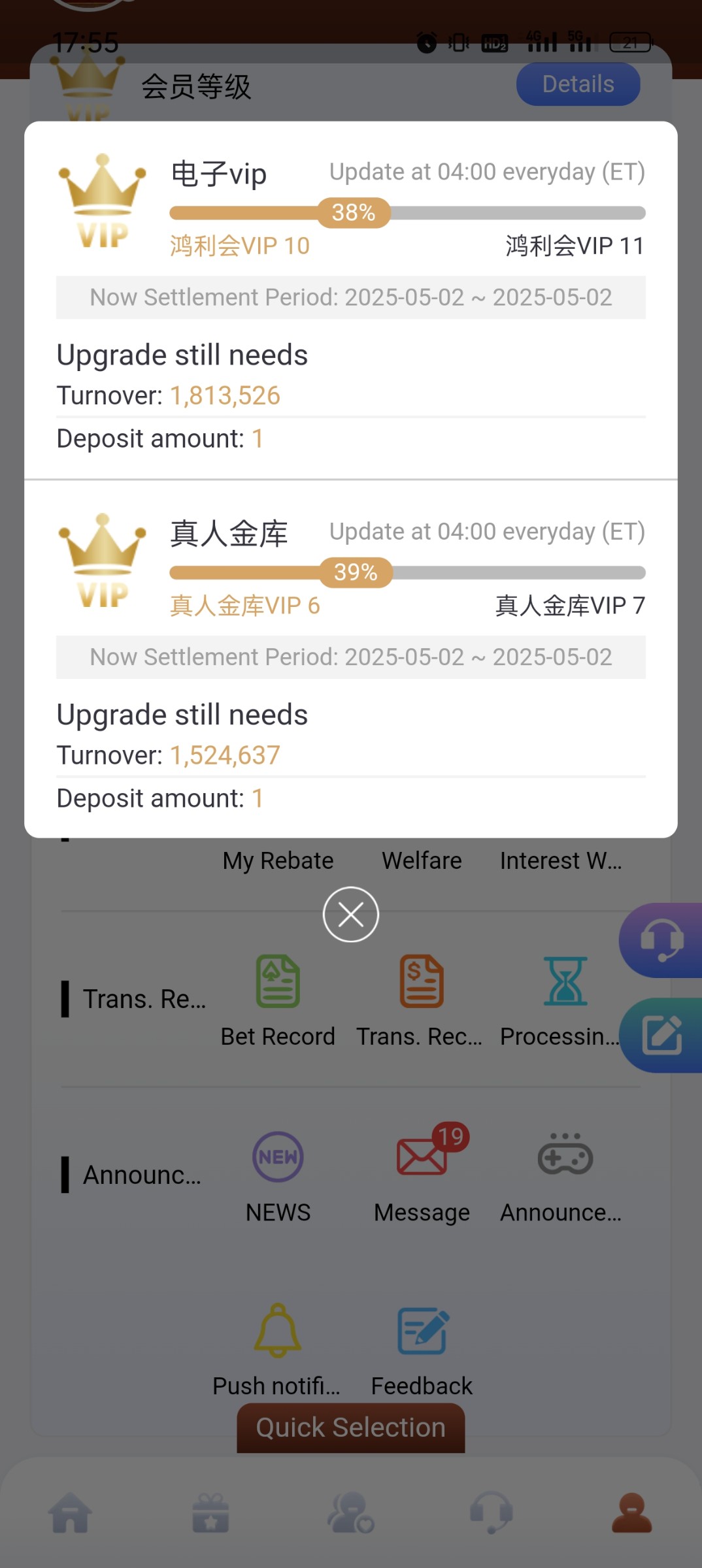Open My Rebate
Image resolution: width=702 pixels, height=1568 pixels.
tap(278, 860)
